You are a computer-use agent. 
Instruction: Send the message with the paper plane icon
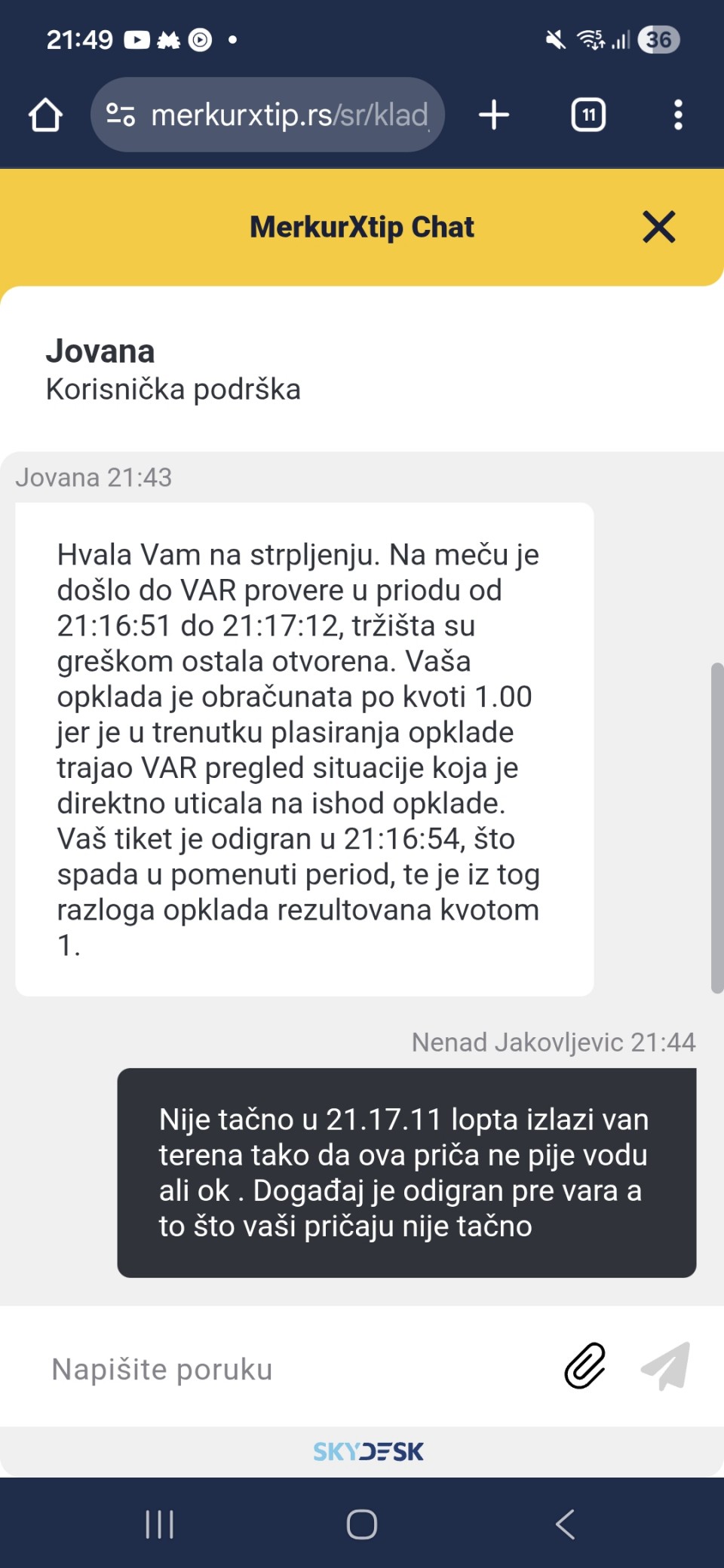(666, 1366)
